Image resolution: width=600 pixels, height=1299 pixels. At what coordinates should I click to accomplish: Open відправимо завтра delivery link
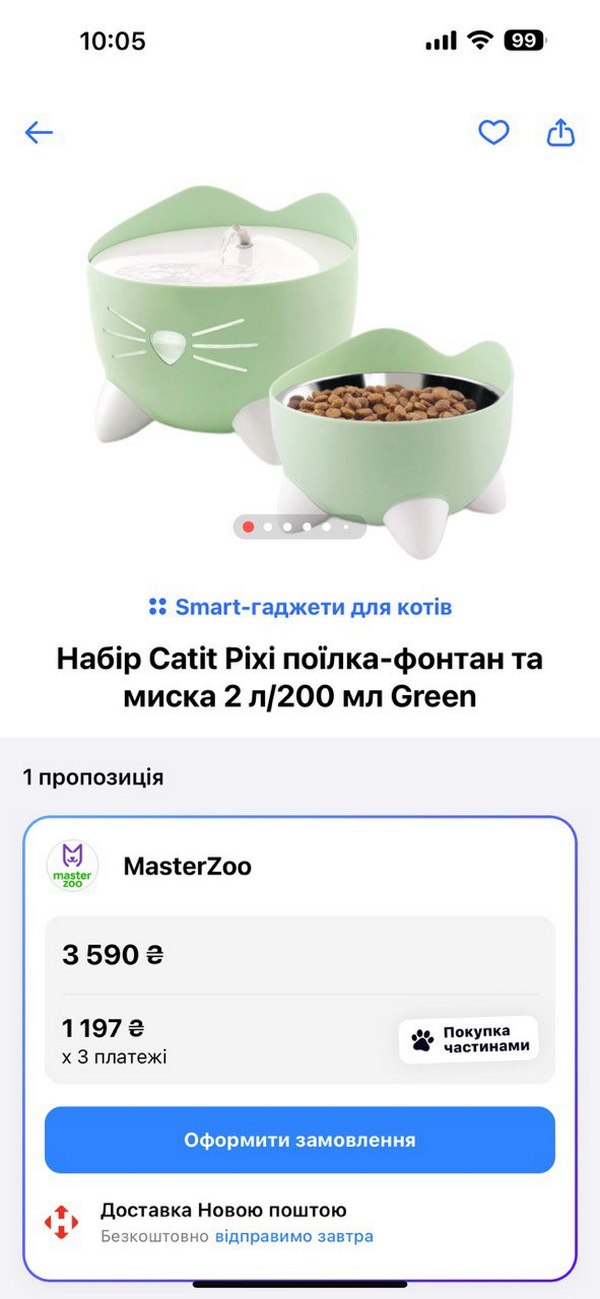294,1236
